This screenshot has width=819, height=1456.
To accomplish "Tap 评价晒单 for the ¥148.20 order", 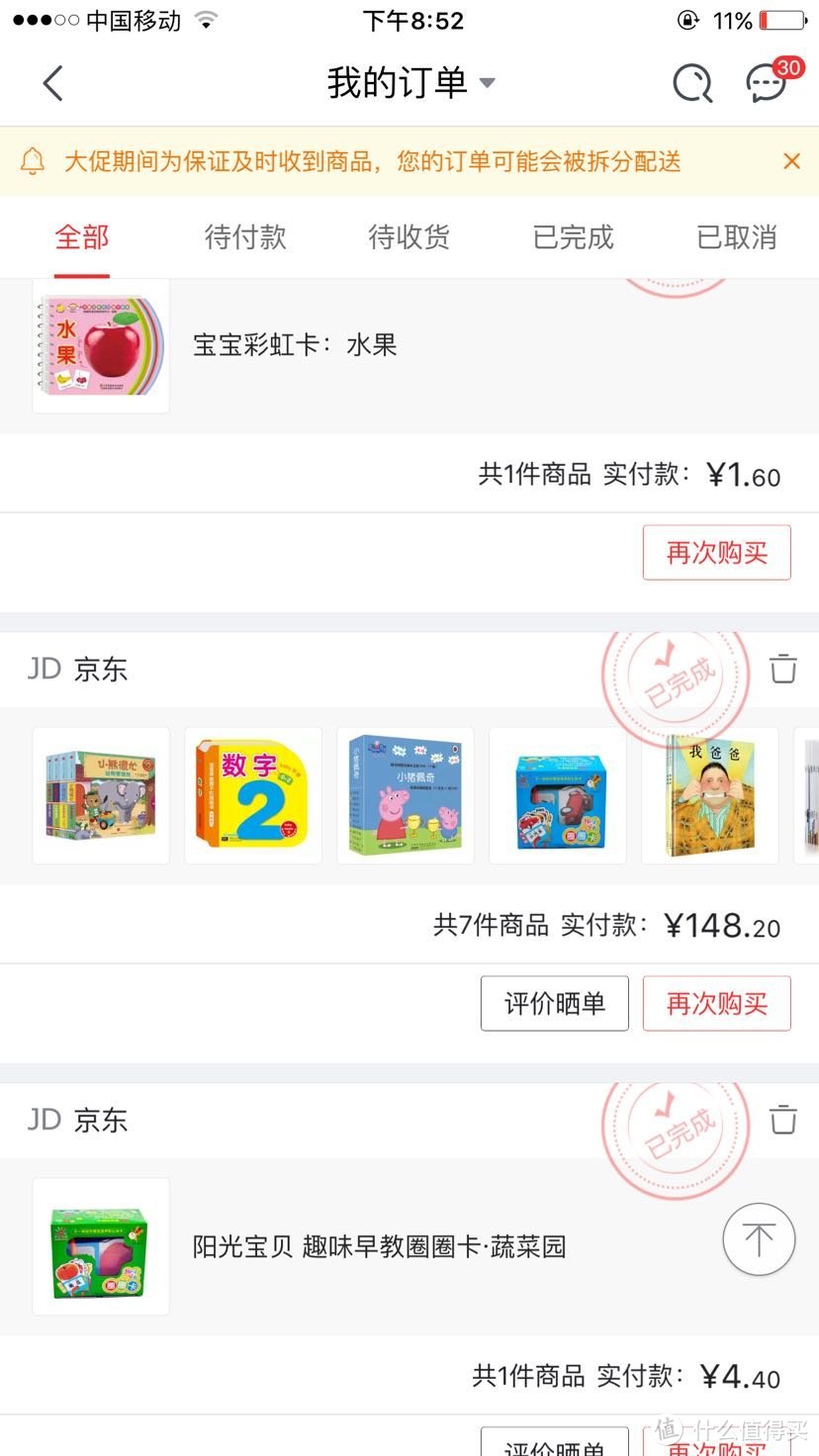I will [x=554, y=1004].
